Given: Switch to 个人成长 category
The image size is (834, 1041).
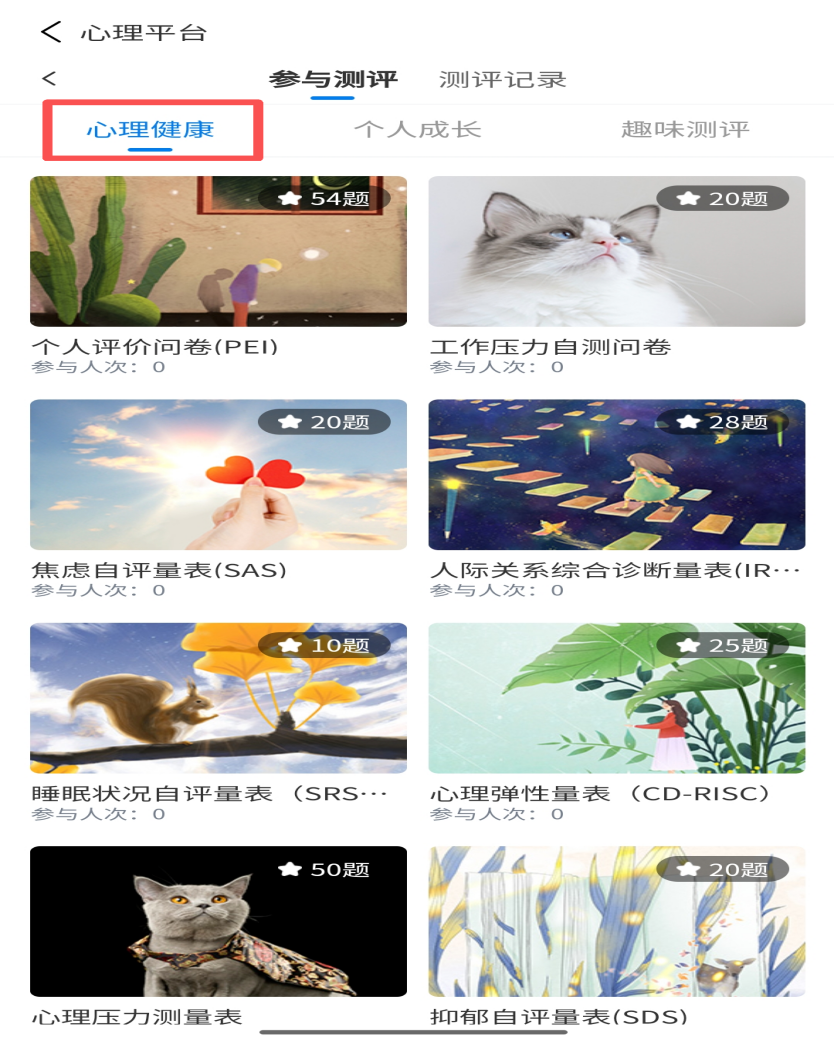Looking at the screenshot, I should (x=417, y=130).
